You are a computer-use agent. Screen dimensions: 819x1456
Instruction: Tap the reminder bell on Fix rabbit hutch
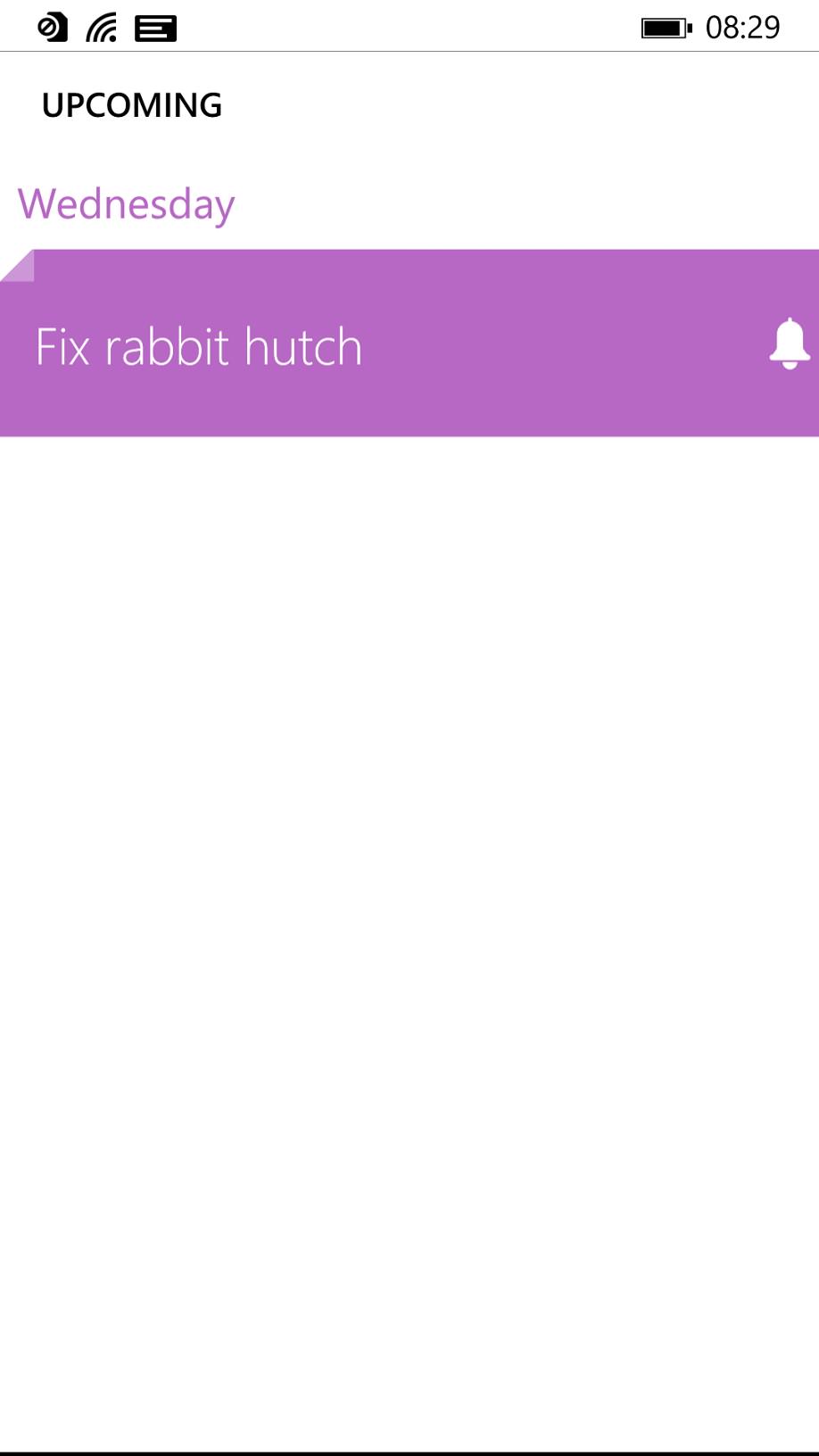click(790, 343)
